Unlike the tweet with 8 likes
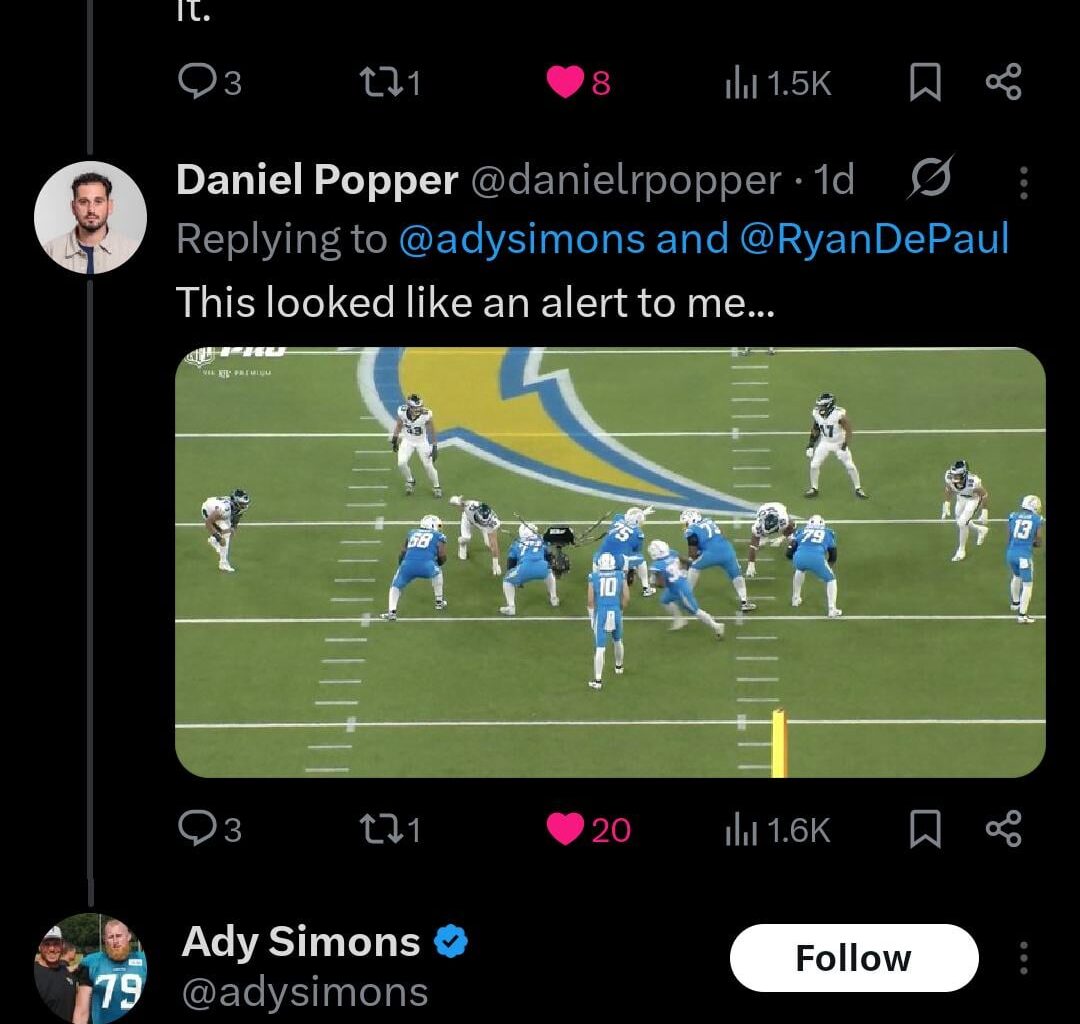This screenshot has width=1080, height=1024. click(566, 83)
